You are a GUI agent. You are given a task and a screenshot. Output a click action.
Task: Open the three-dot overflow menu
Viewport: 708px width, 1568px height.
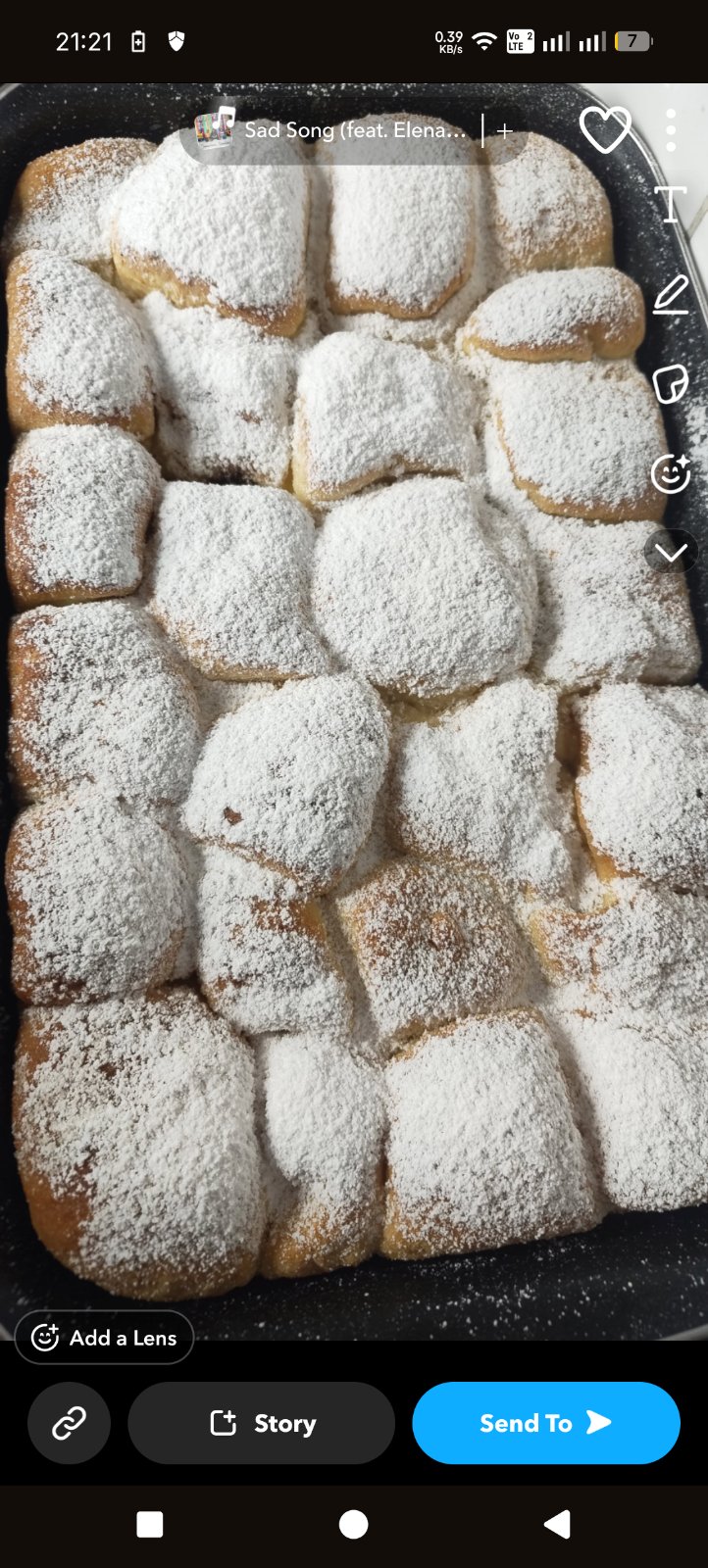click(x=671, y=129)
